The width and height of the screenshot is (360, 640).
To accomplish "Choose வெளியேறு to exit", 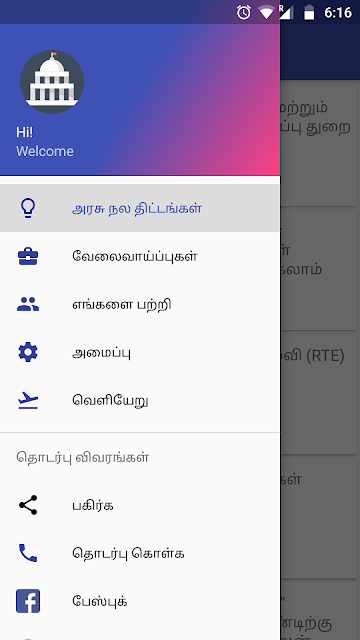I will [140, 400].
